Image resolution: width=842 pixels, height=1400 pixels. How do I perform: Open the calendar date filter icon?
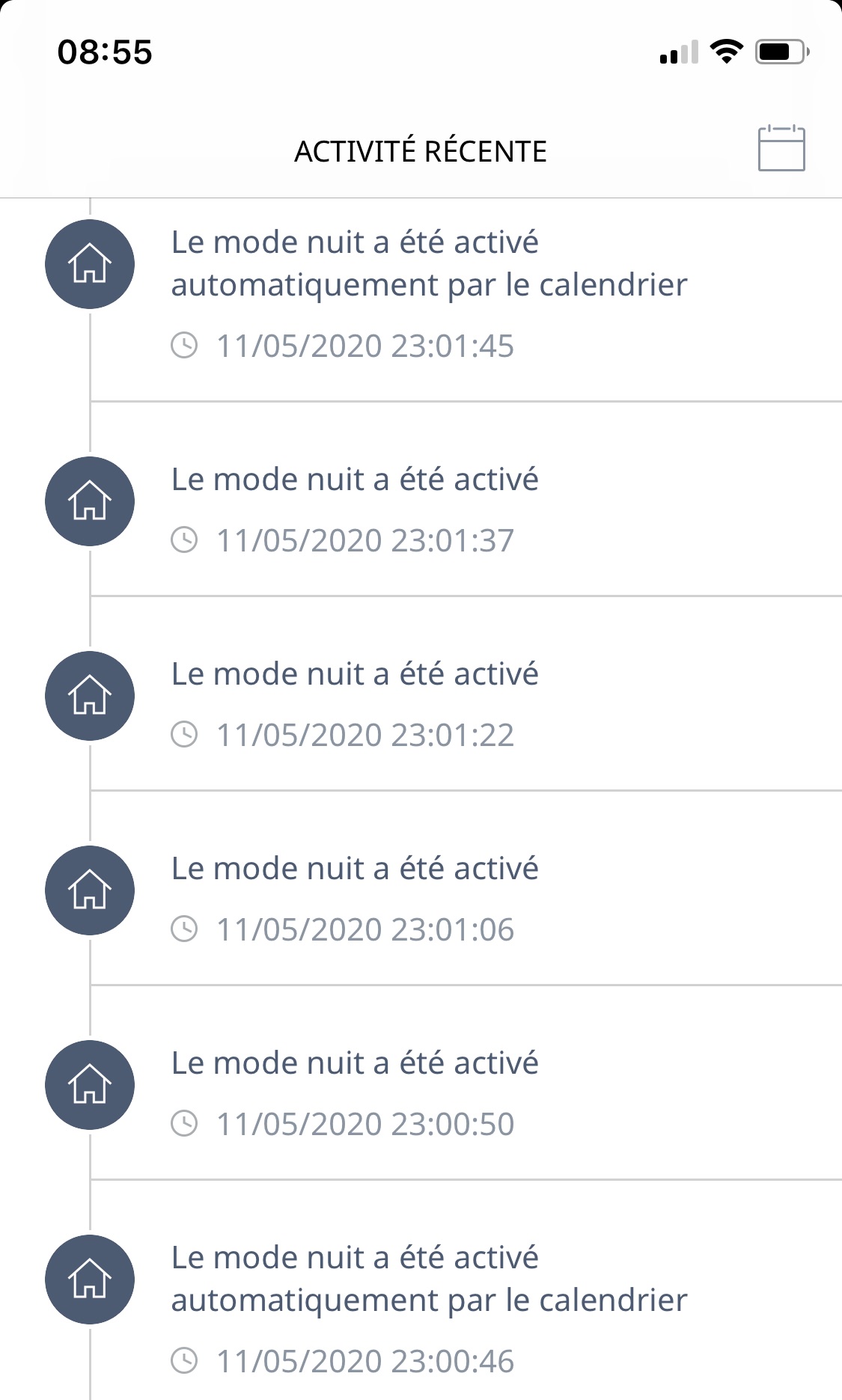click(781, 149)
